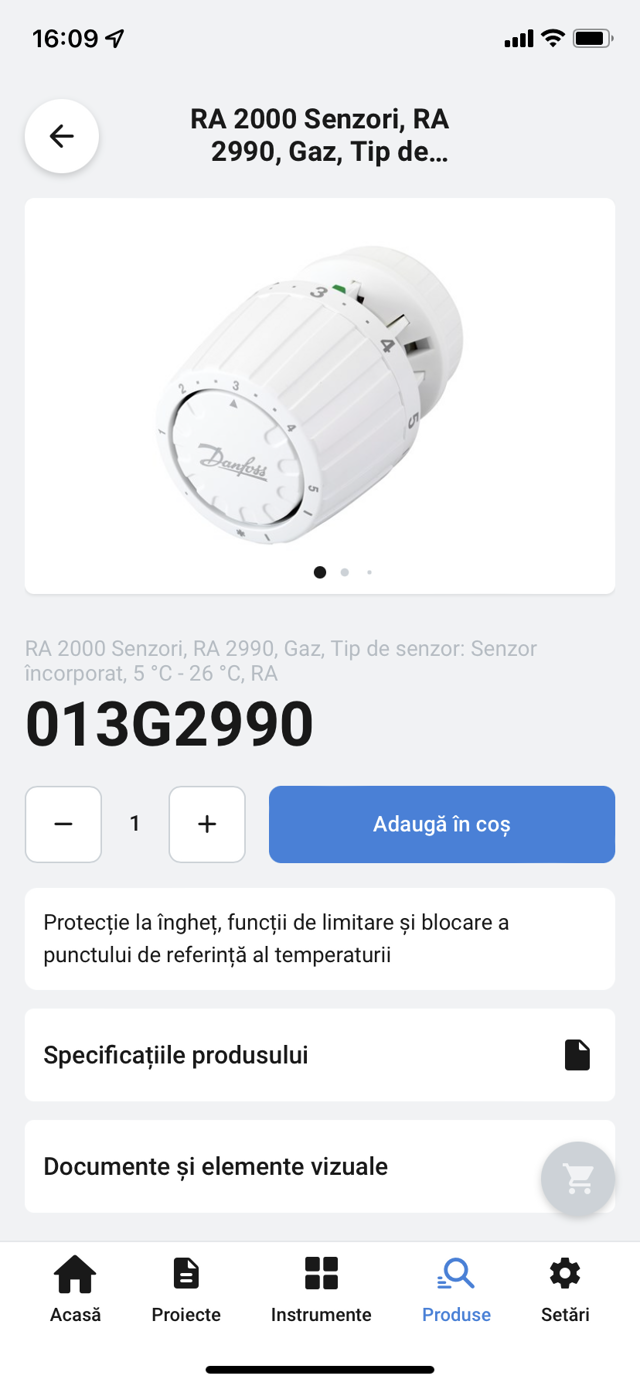Tap the Adaugă în coș button

[441, 824]
